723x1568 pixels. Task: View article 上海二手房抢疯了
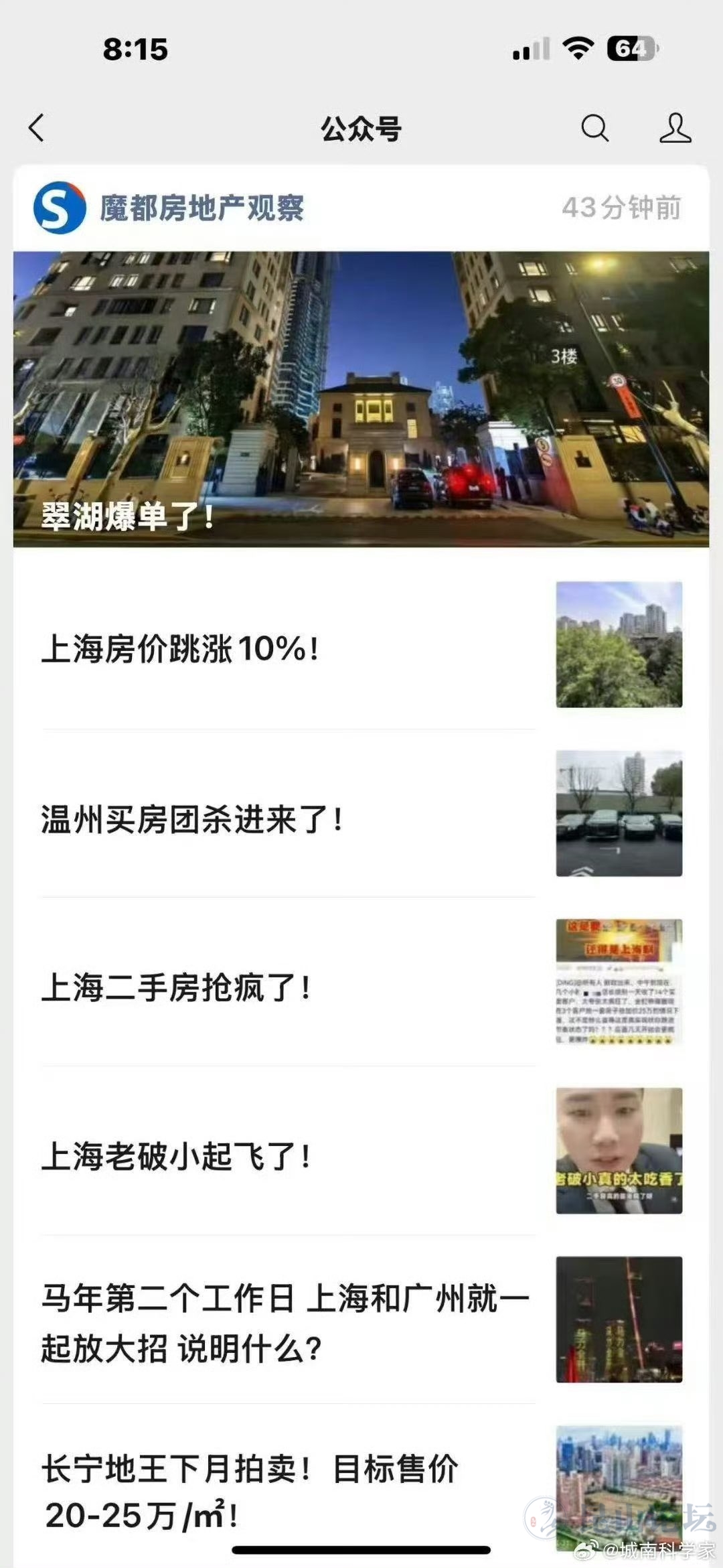point(177,987)
